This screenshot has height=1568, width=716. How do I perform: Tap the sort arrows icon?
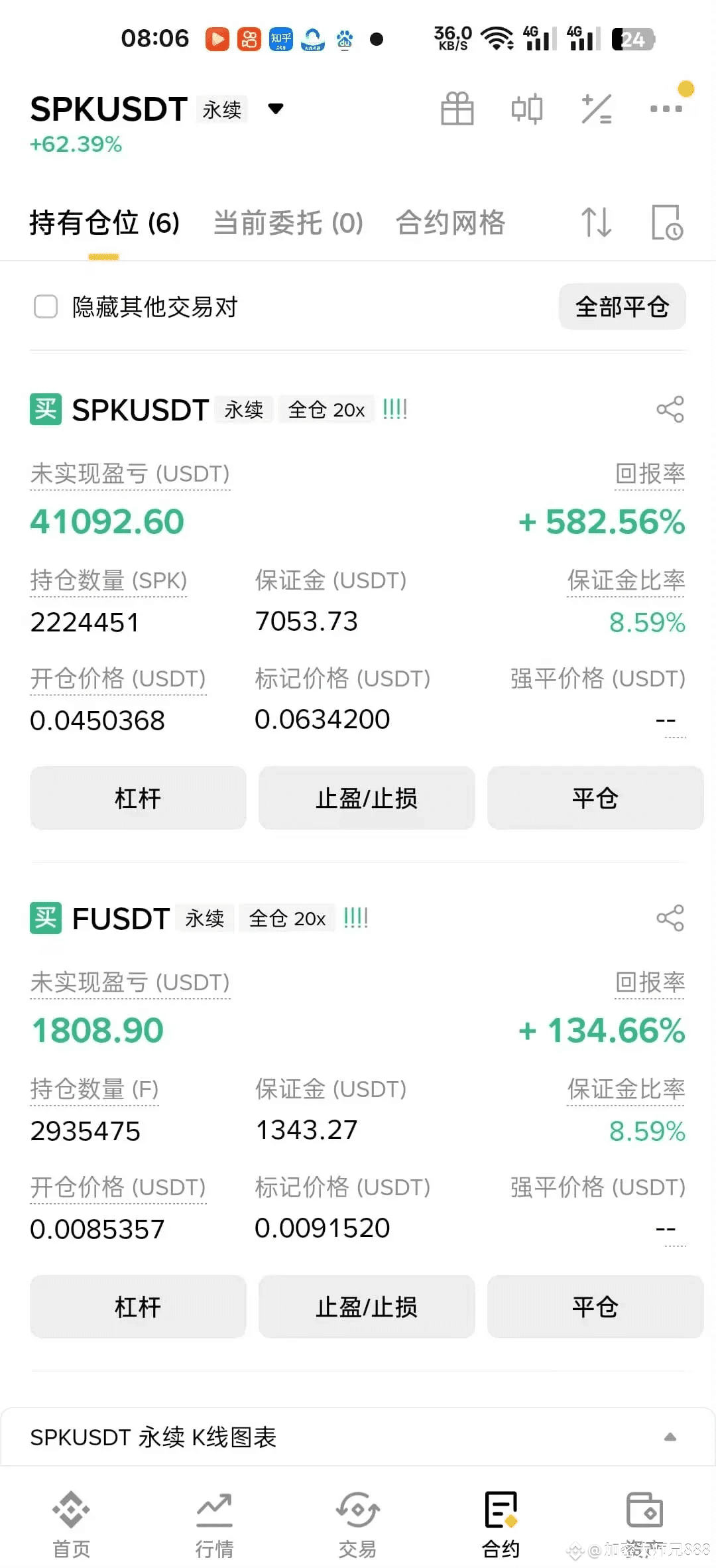(x=597, y=222)
